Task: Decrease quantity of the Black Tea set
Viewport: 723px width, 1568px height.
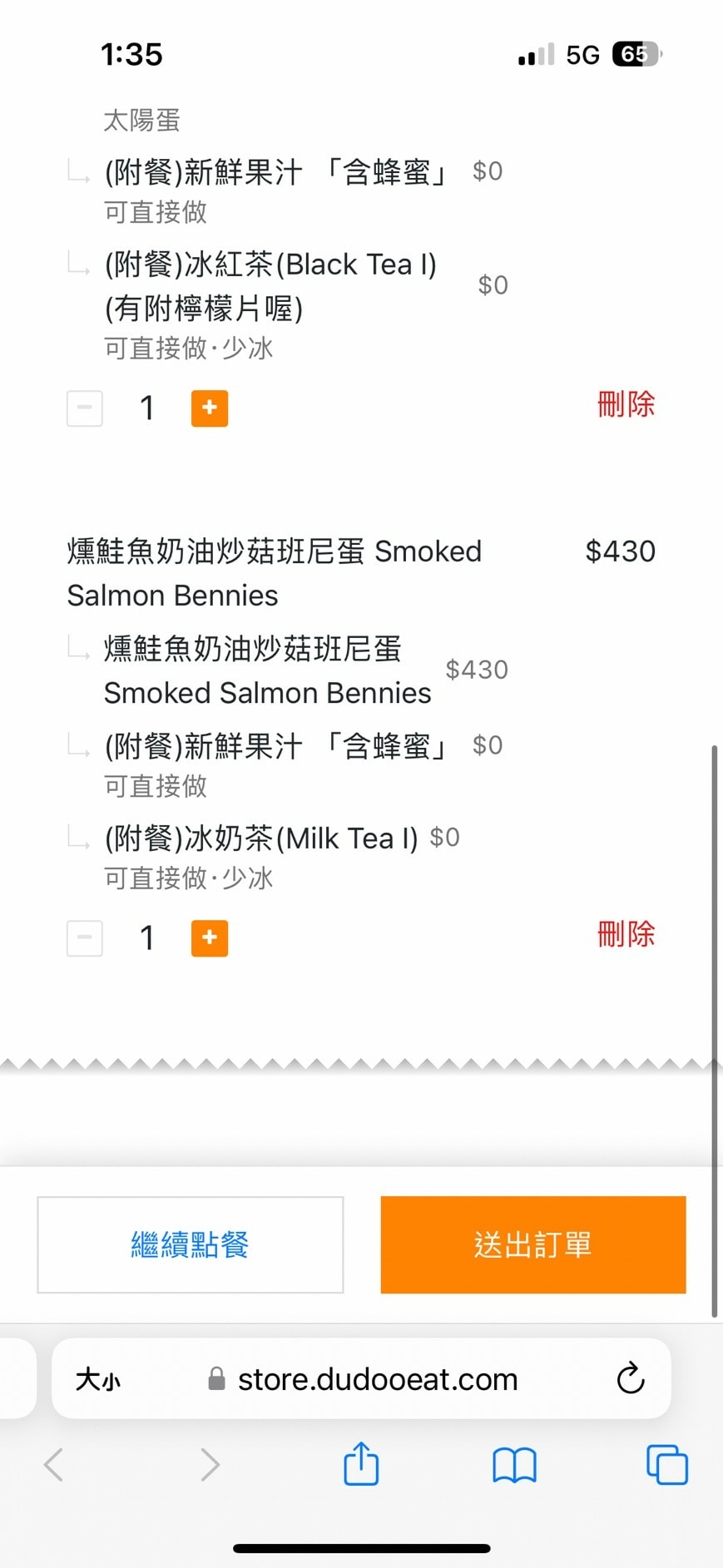Action: click(85, 408)
